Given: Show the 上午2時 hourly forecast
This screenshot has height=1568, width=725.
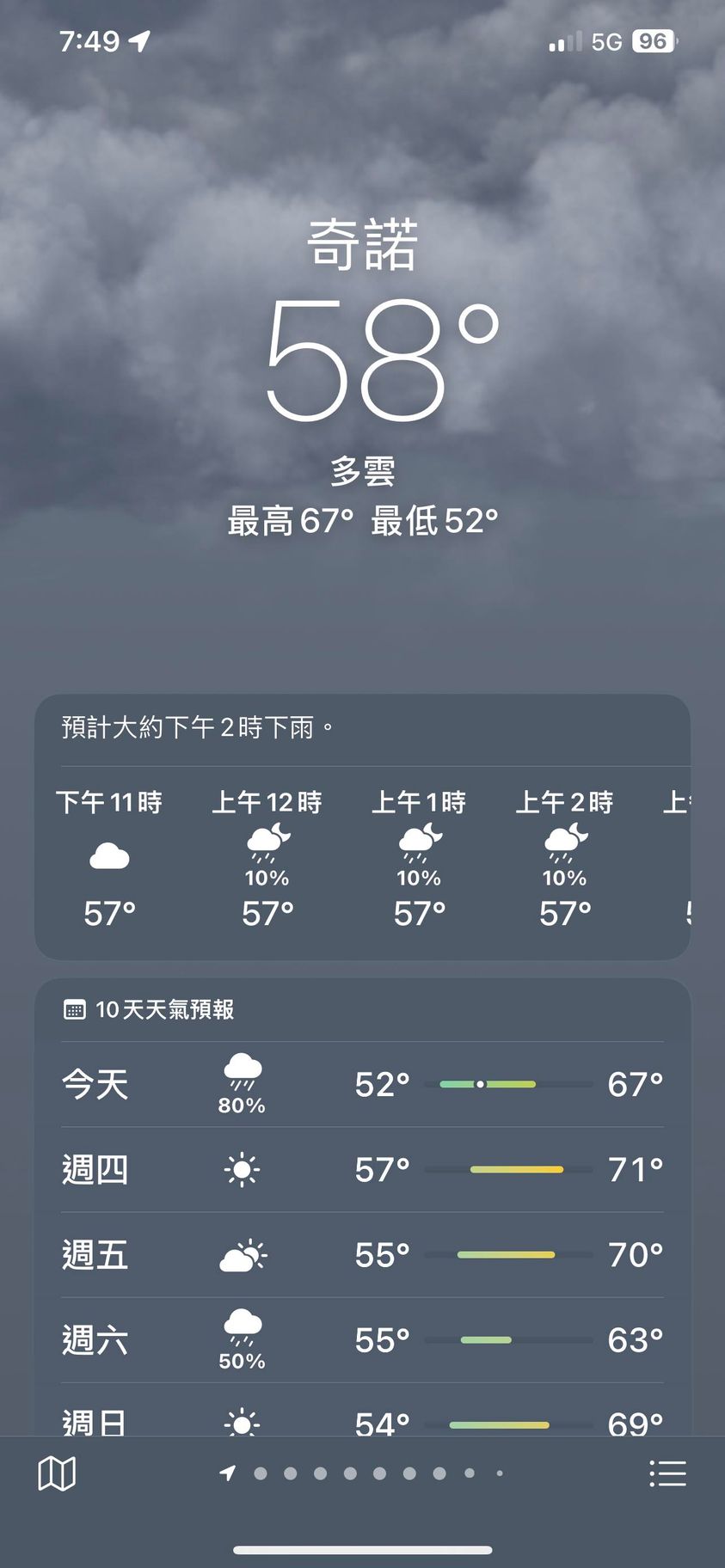Looking at the screenshot, I should 565,860.
